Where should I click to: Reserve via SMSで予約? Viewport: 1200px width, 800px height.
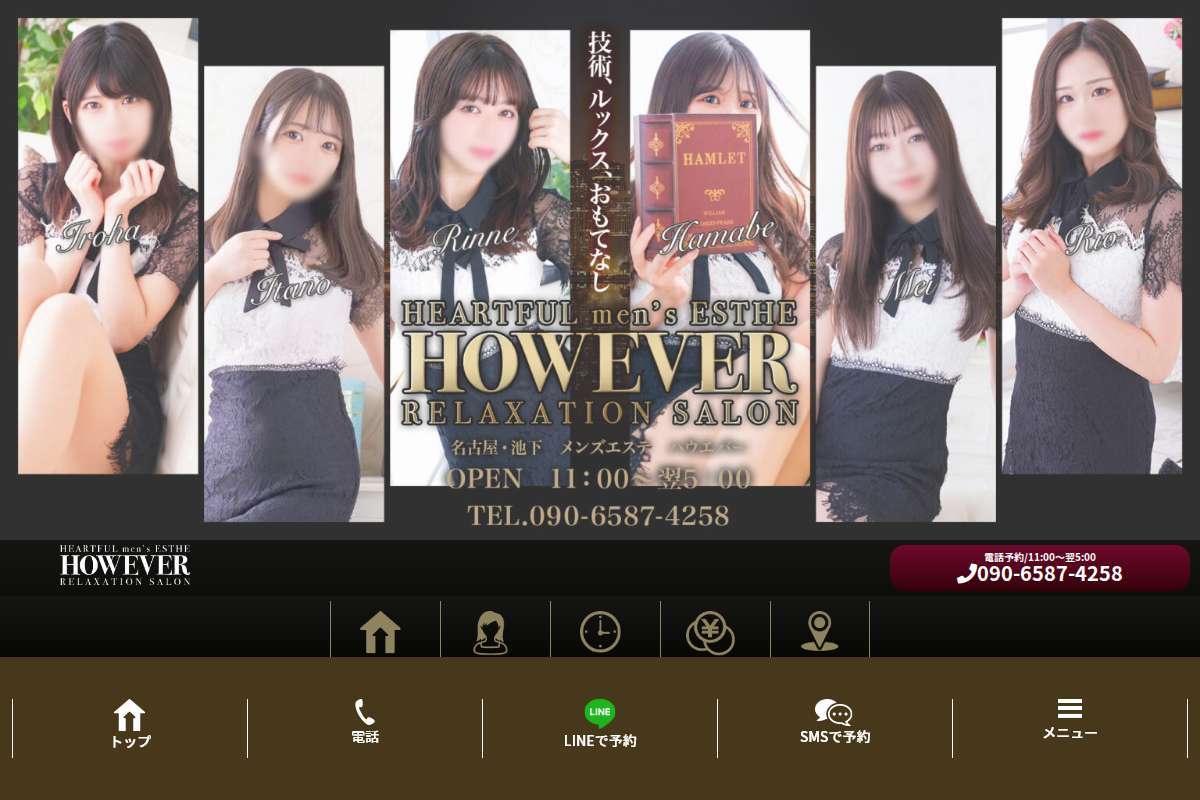point(834,724)
